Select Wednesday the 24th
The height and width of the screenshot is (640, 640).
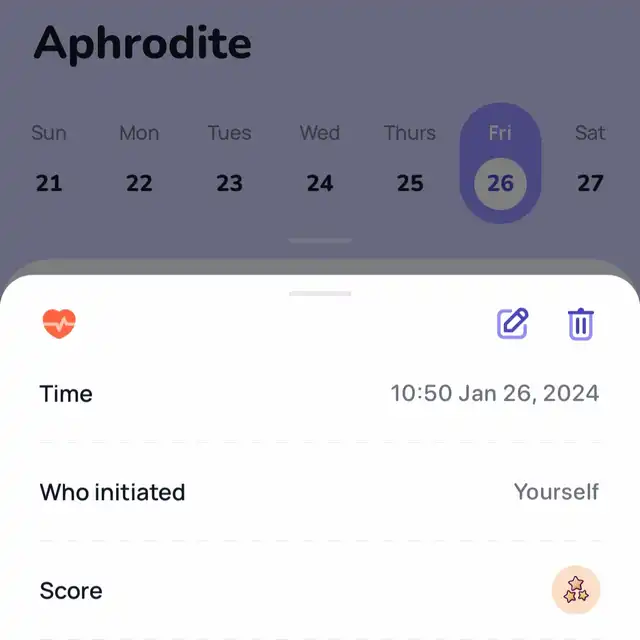click(320, 182)
